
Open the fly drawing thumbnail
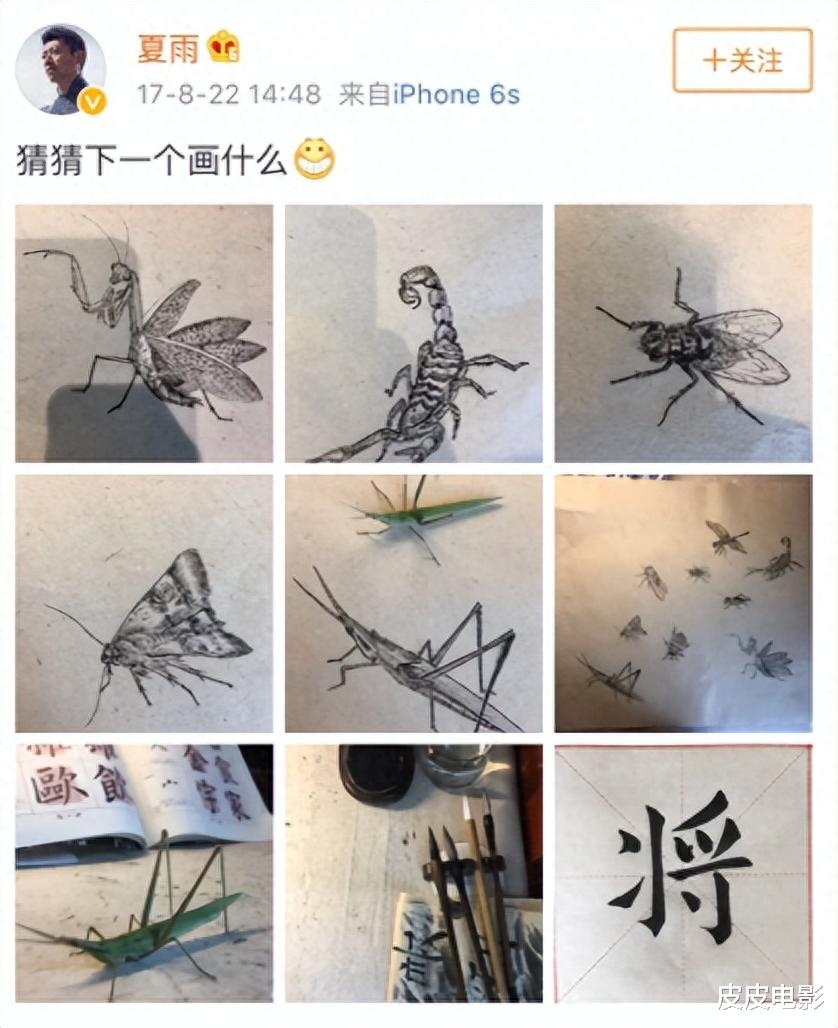pos(683,330)
